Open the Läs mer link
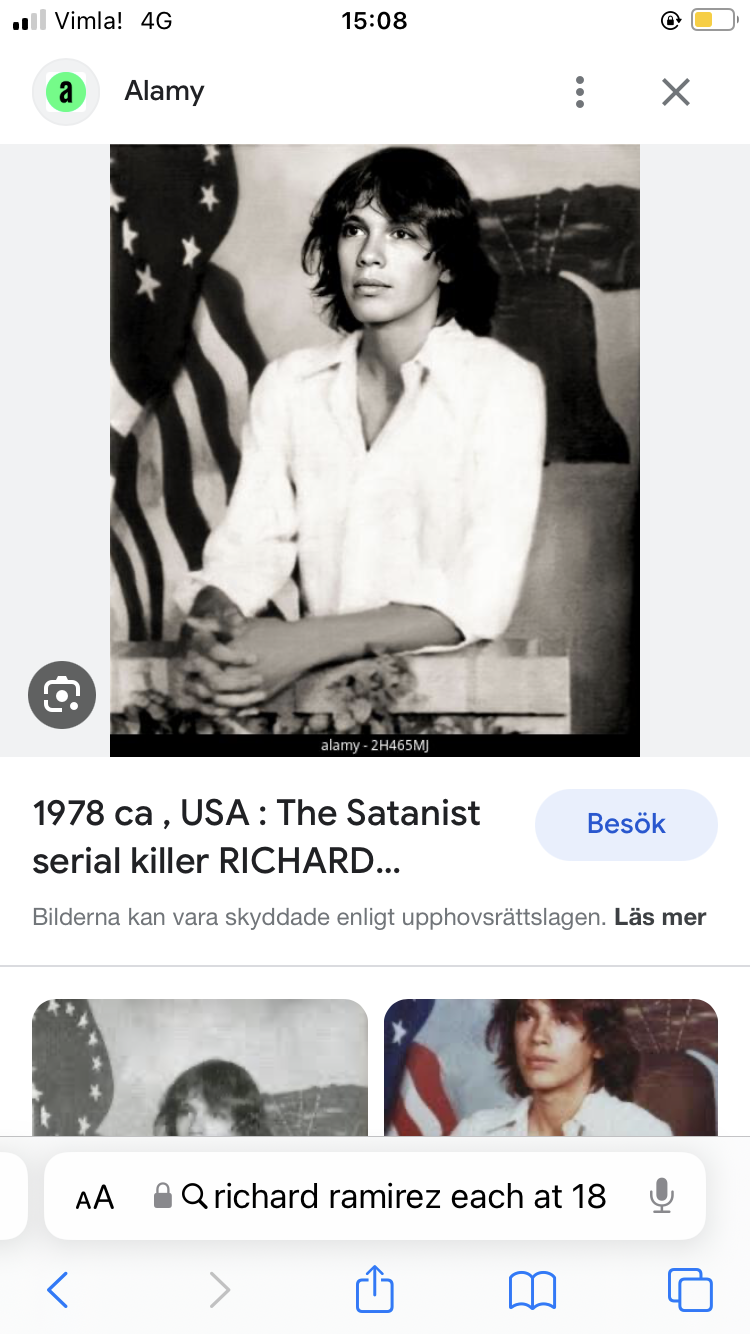 (x=660, y=917)
